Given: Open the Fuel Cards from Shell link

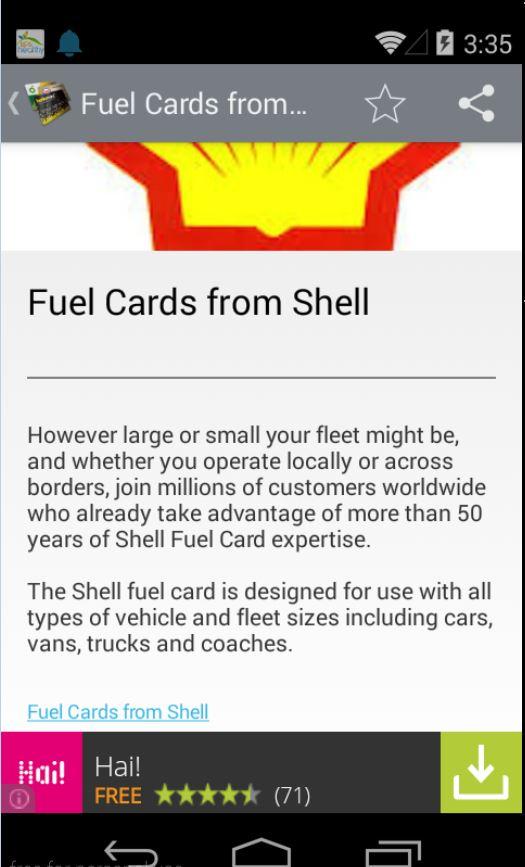Looking at the screenshot, I should (x=118, y=712).
